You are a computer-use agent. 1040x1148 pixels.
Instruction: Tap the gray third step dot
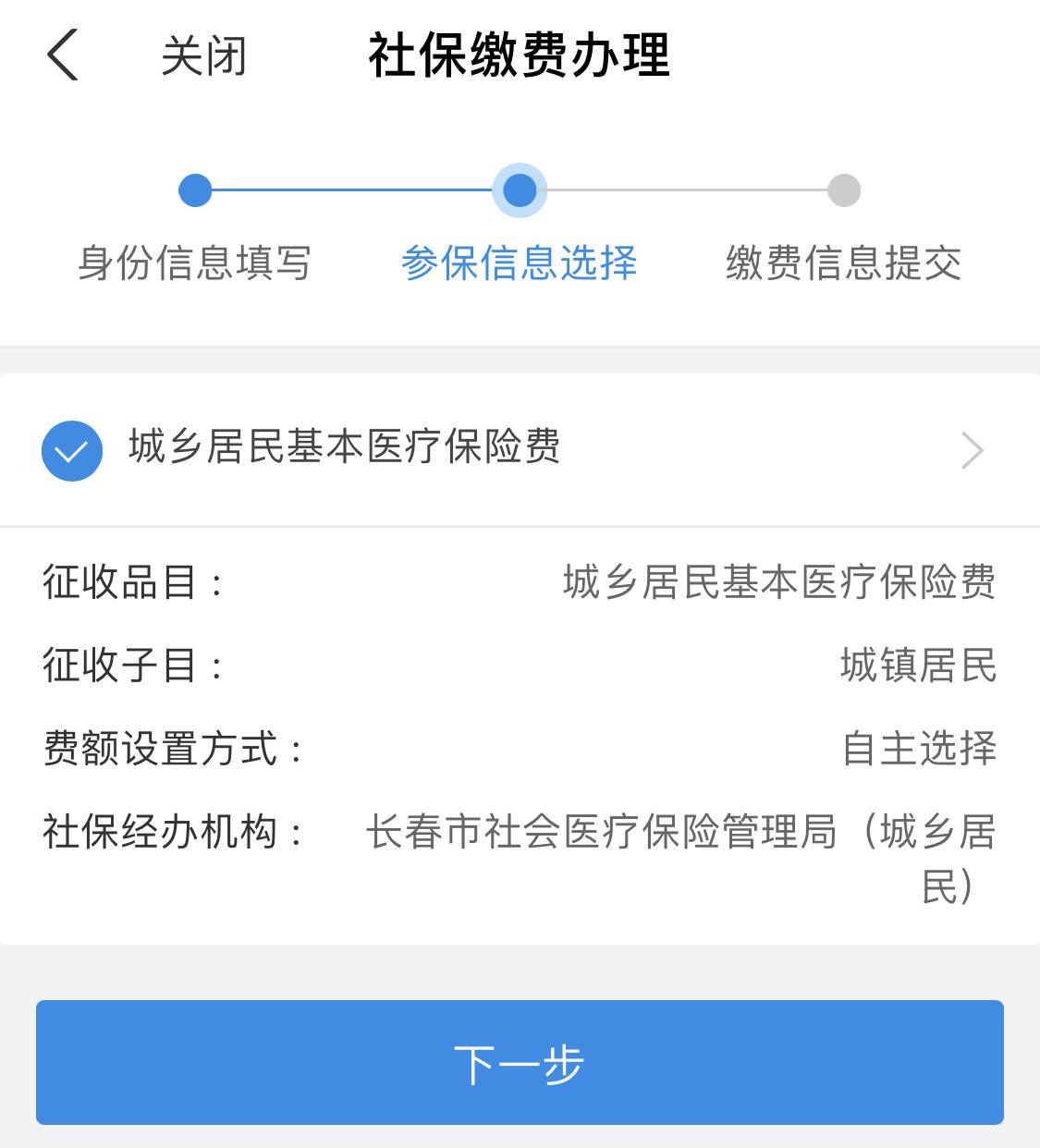[843, 190]
